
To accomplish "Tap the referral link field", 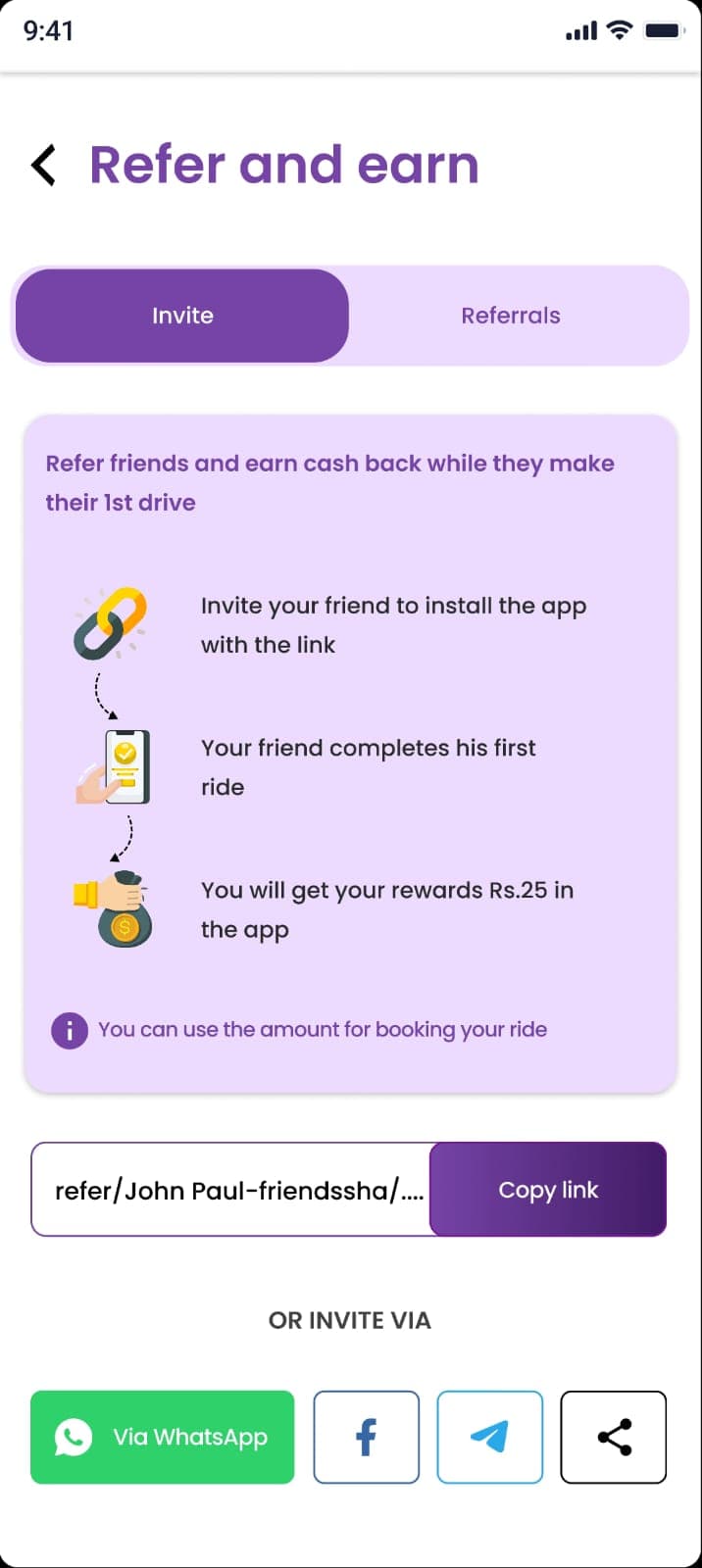I will pyautogui.click(x=233, y=1190).
